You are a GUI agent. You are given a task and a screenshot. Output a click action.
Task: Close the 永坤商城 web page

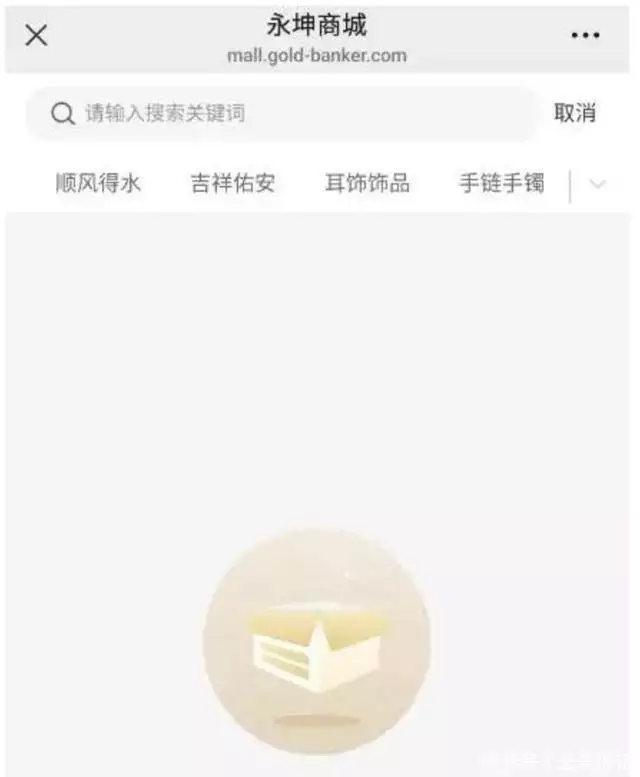[36, 36]
